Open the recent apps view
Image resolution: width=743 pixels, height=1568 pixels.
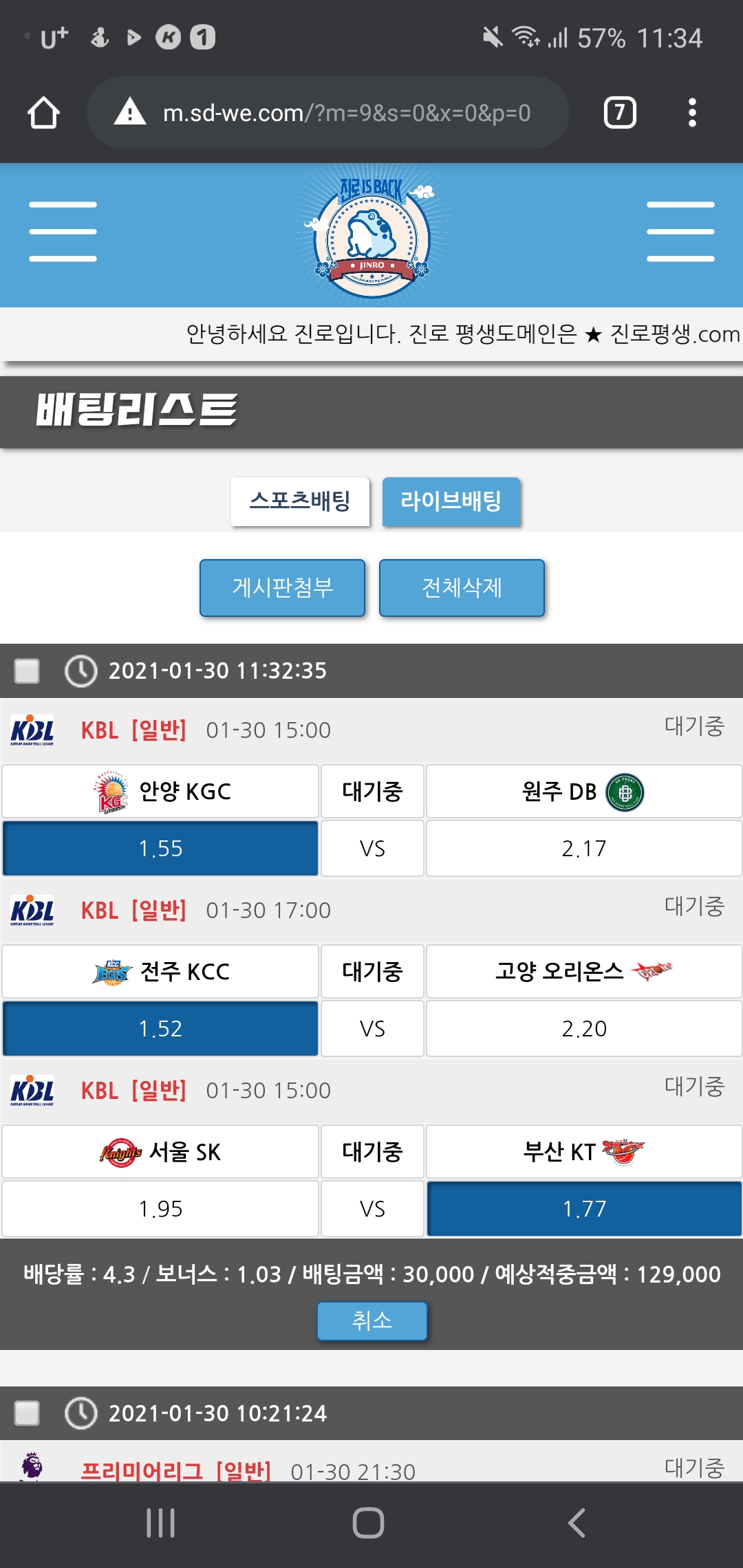pyautogui.click(x=161, y=1523)
